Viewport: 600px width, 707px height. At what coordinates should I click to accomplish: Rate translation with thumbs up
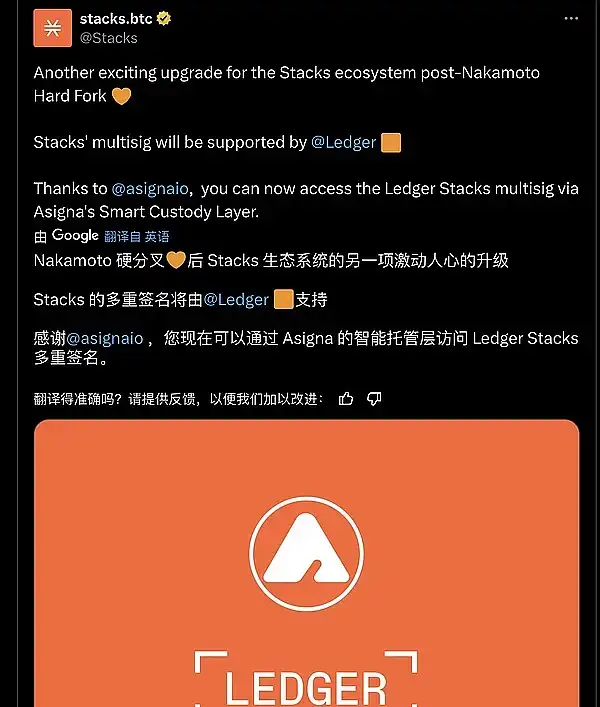point(346,398)
